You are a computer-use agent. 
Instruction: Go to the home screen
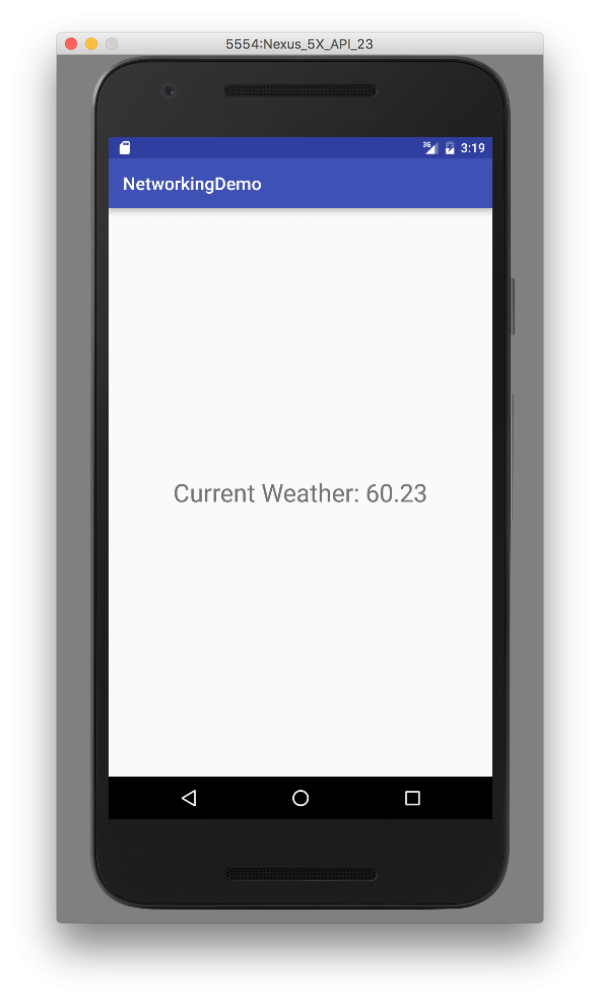pyautogui.click(x=300, y=798)
